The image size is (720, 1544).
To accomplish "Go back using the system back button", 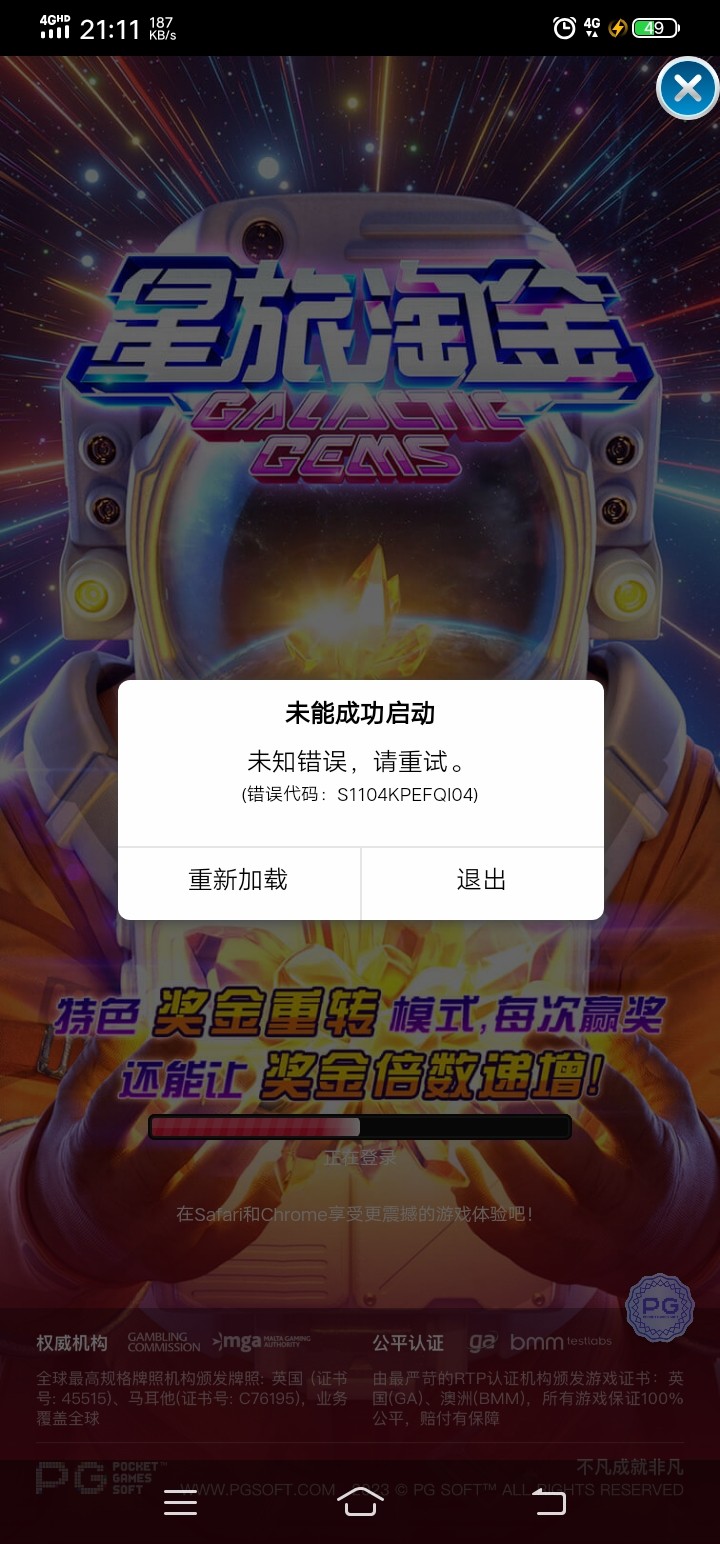I will (548, 1501).
